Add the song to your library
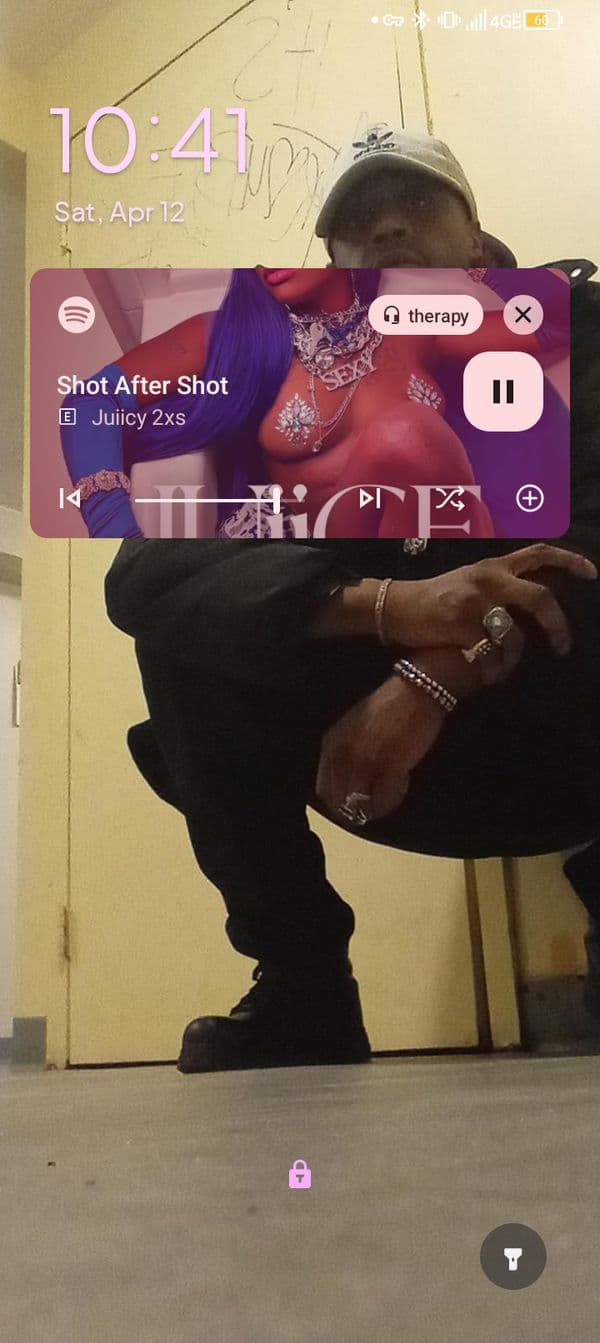 [x=529, y=498]
